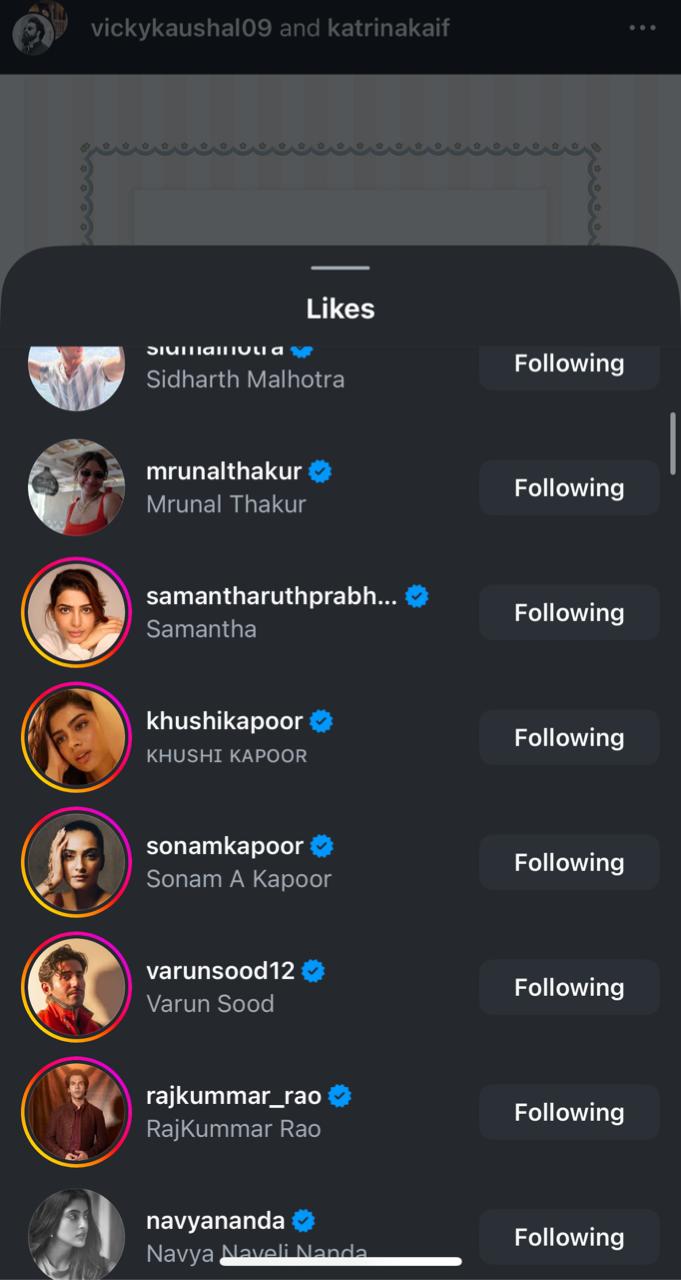Open the post's three-dot options menu
Image resolution: width=681 pixels, height=1280 pixels.
click(642, 28)
